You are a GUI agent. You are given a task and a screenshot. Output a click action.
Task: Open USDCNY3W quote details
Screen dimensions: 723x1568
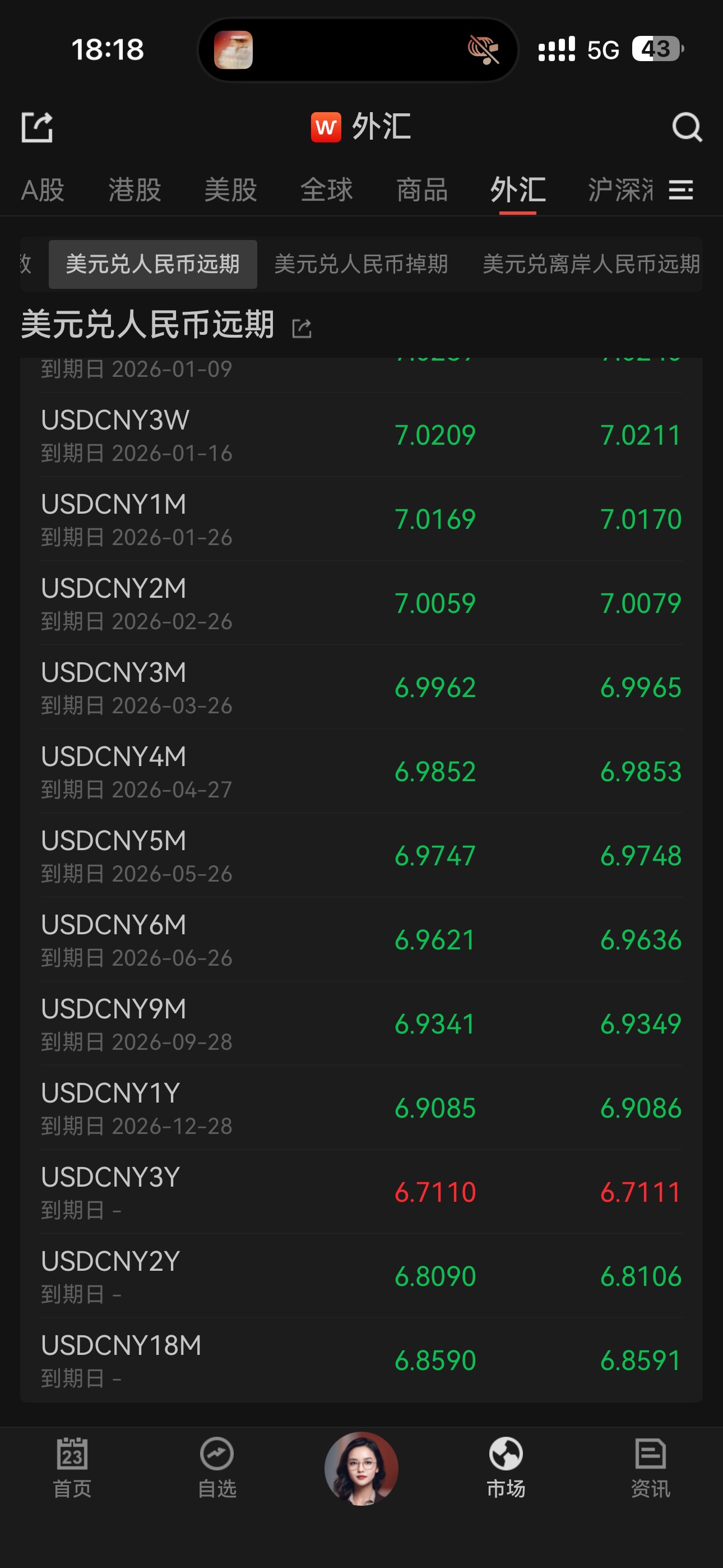pos(361,435)
